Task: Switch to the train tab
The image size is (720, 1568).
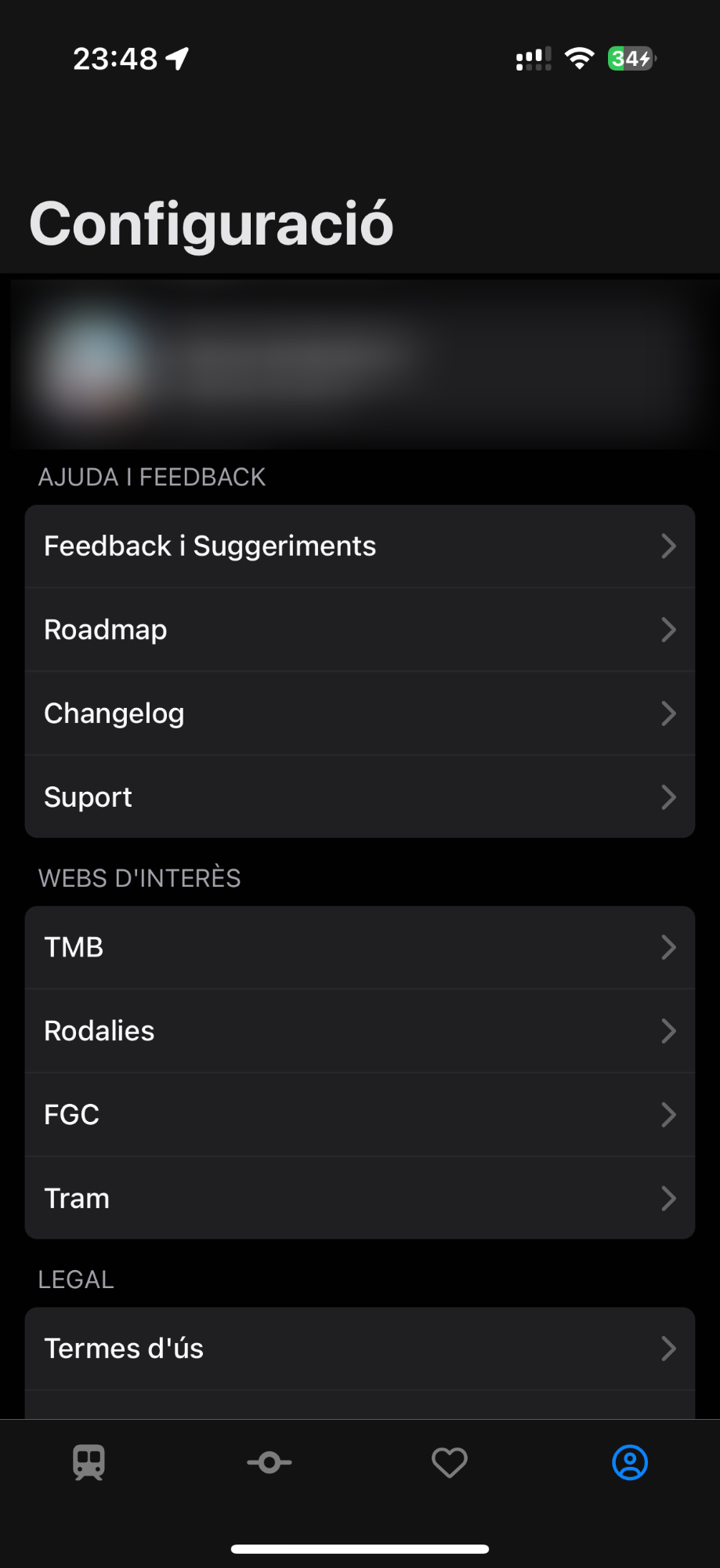Action: [89, 1463]
